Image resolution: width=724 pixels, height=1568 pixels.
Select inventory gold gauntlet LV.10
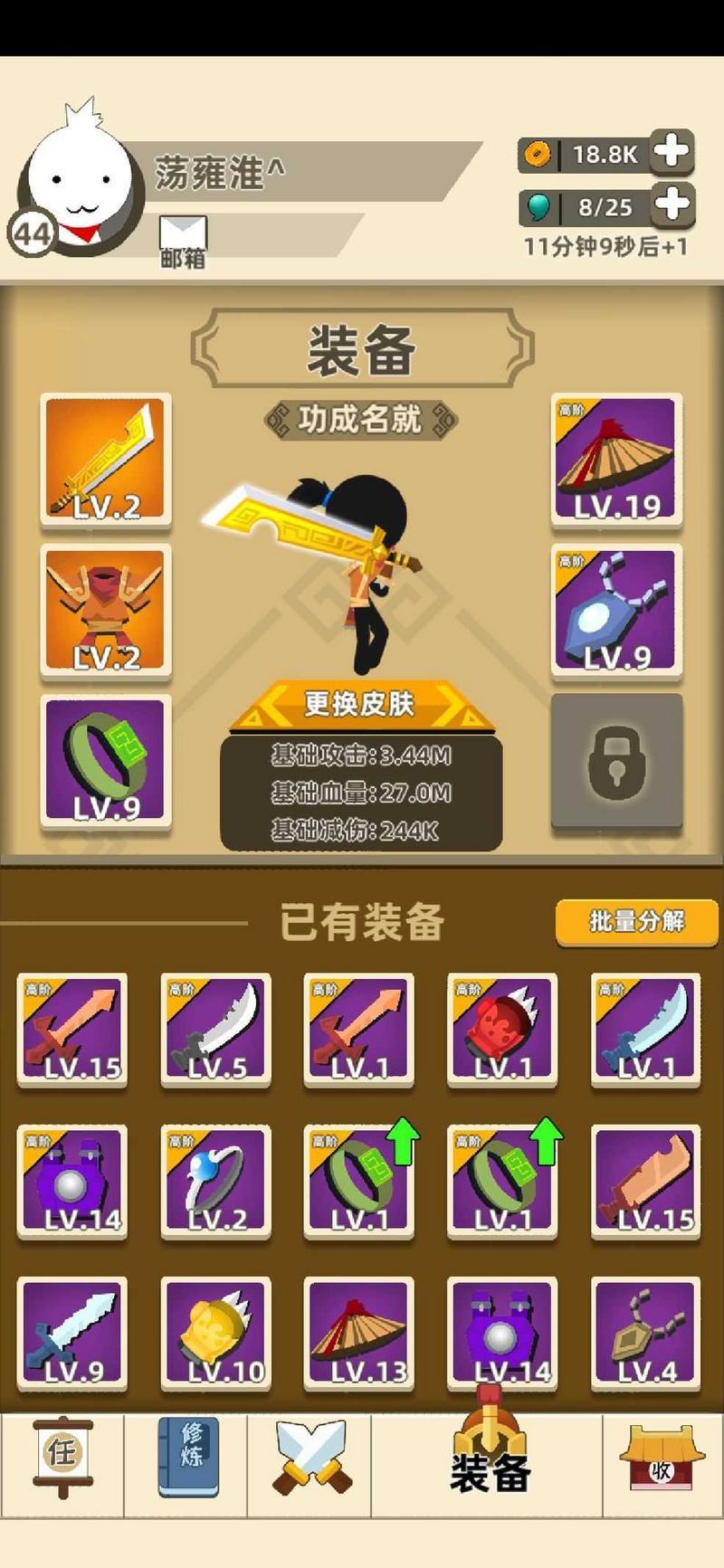(x=215, y=1333)
